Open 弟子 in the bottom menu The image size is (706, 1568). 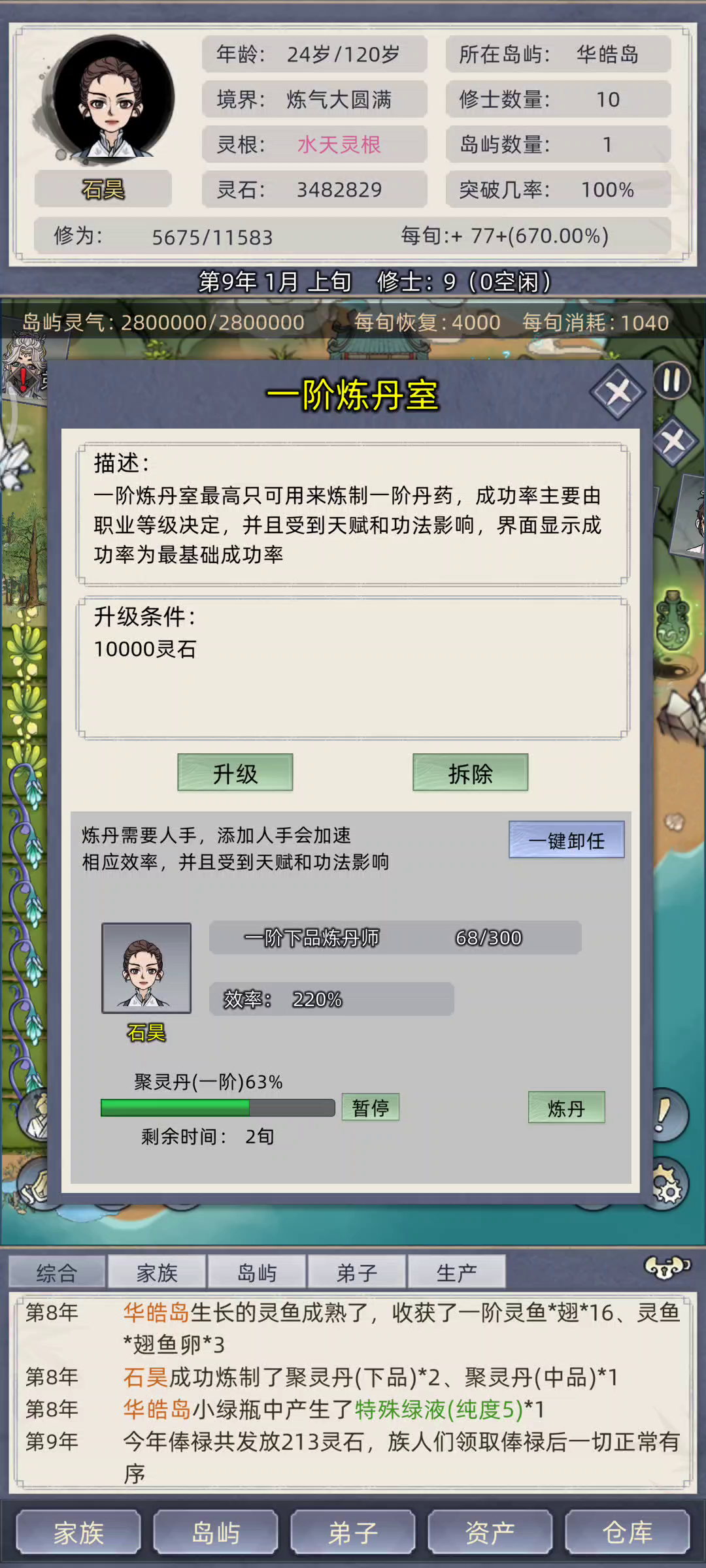click(353, 1532)
